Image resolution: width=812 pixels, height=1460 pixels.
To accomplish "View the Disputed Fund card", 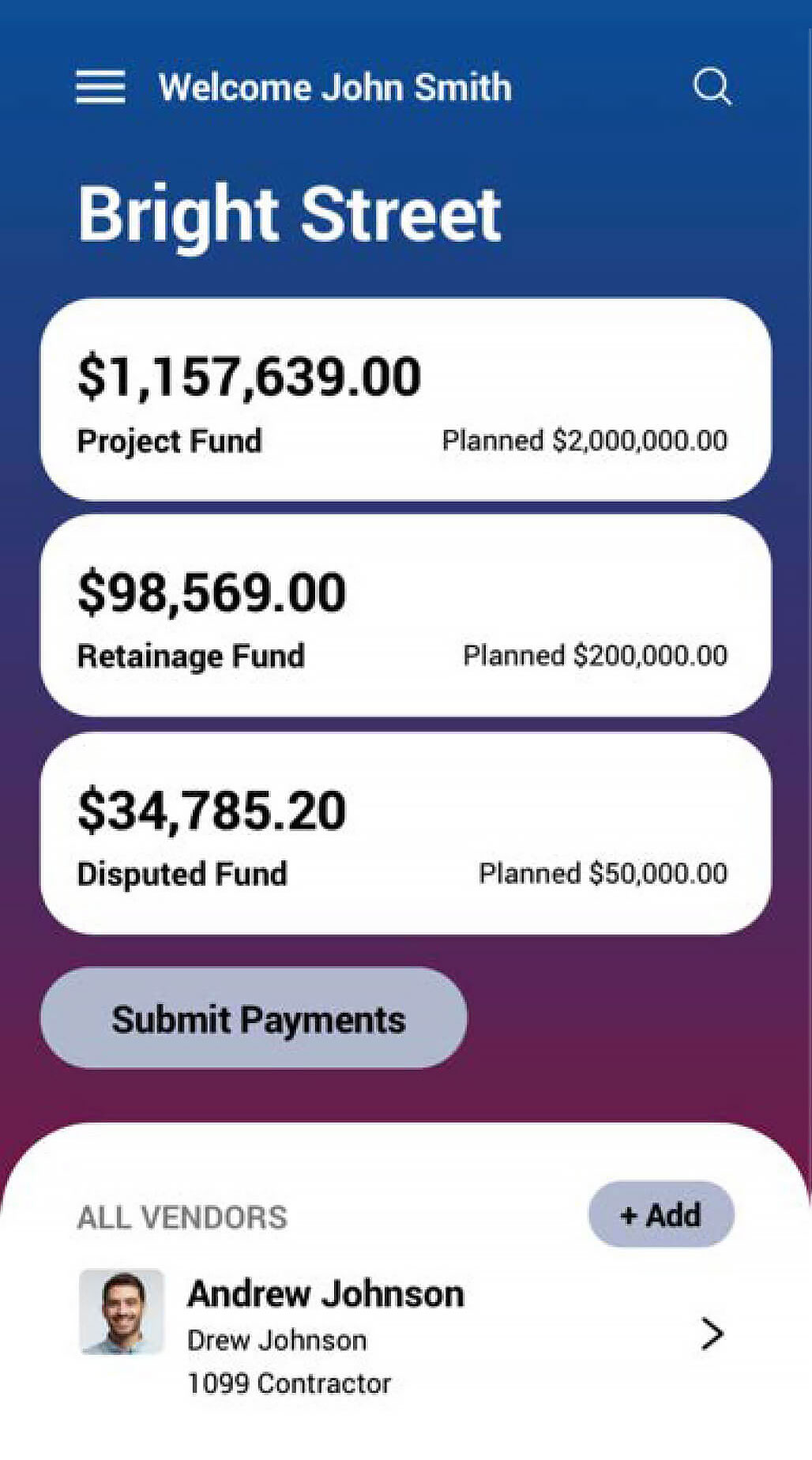I will [x=405, y=833].
